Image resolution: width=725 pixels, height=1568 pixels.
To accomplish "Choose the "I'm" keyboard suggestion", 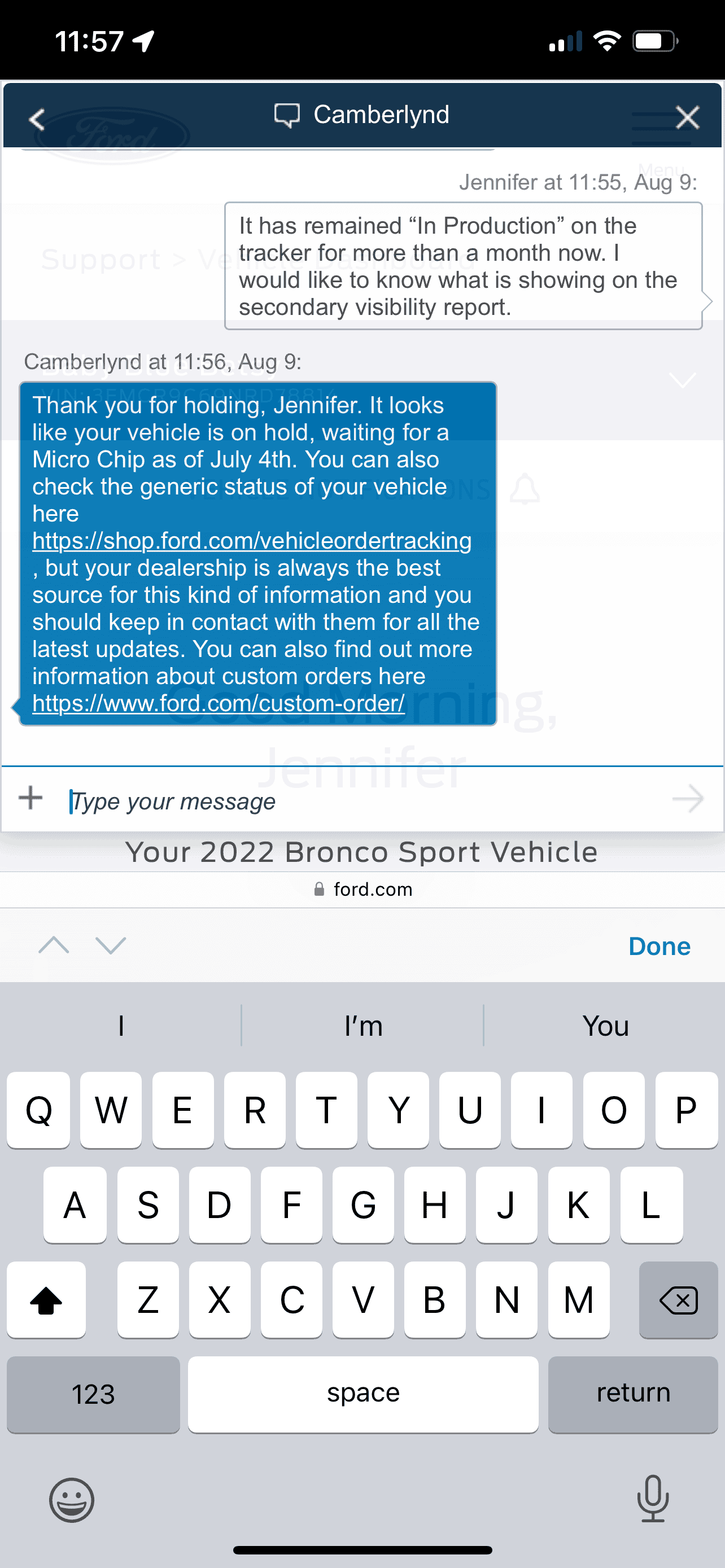I will coord(363,1026).
